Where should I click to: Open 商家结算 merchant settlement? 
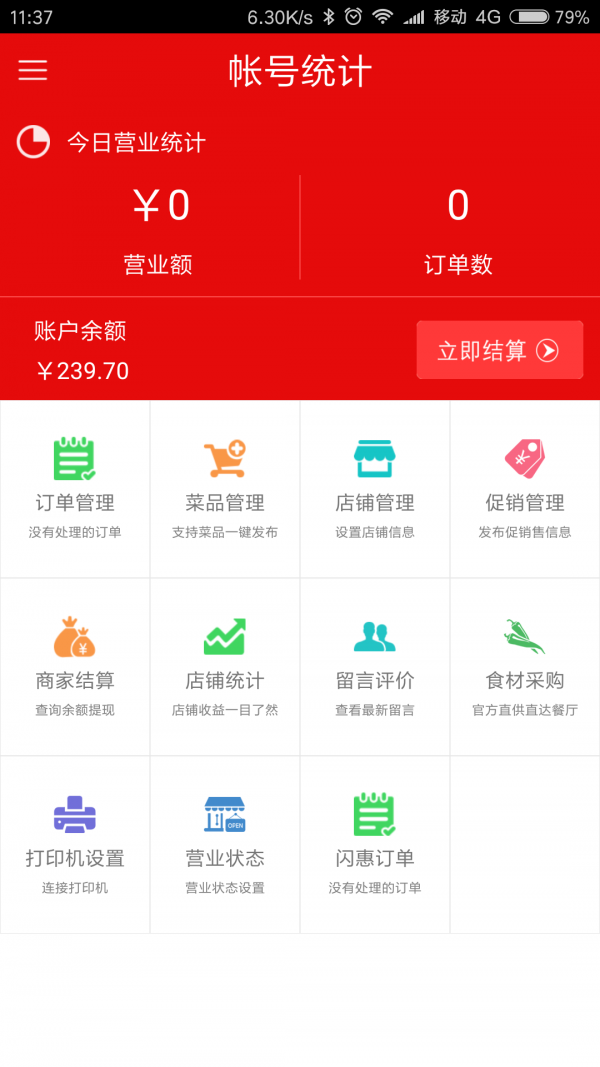coord(75,667)
